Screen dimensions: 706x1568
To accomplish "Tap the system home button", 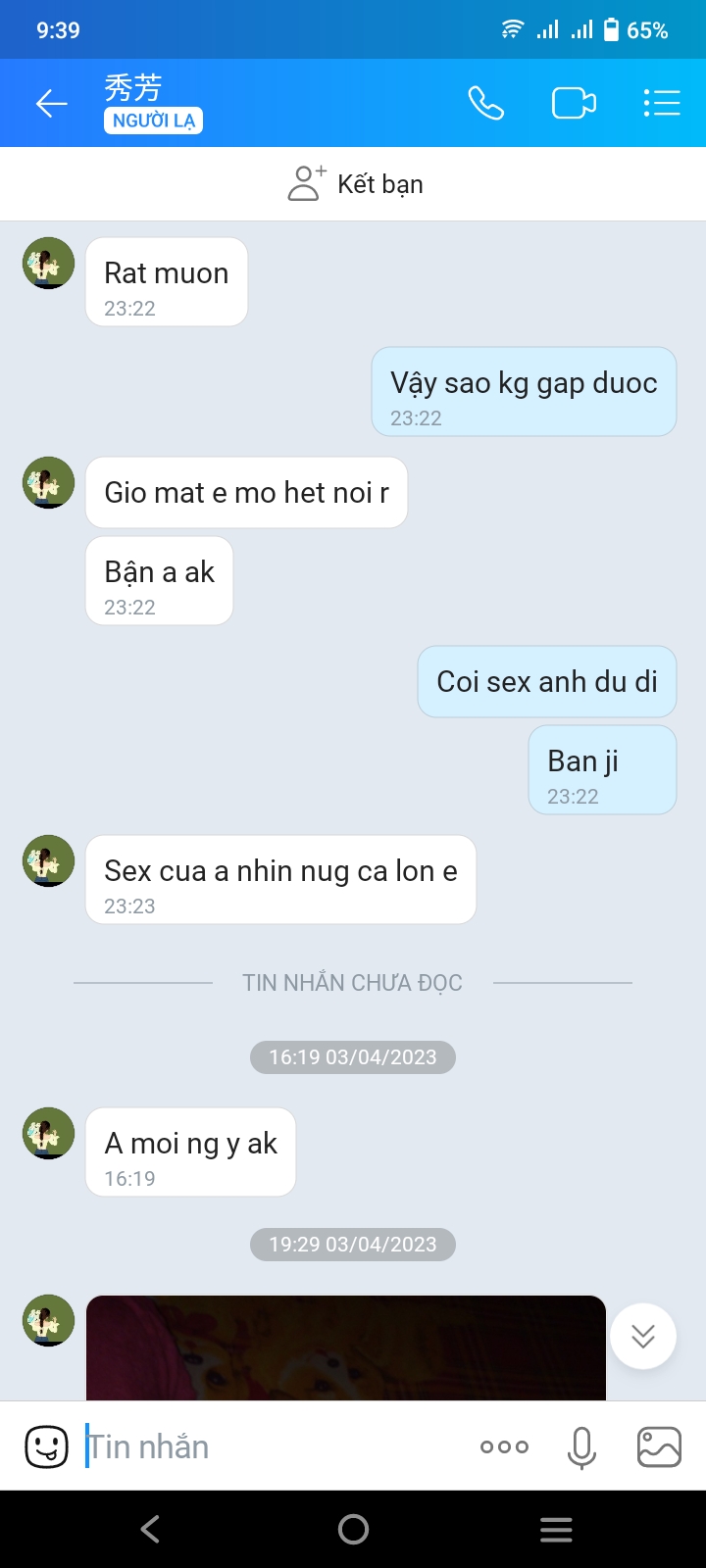I will 353,1529.
